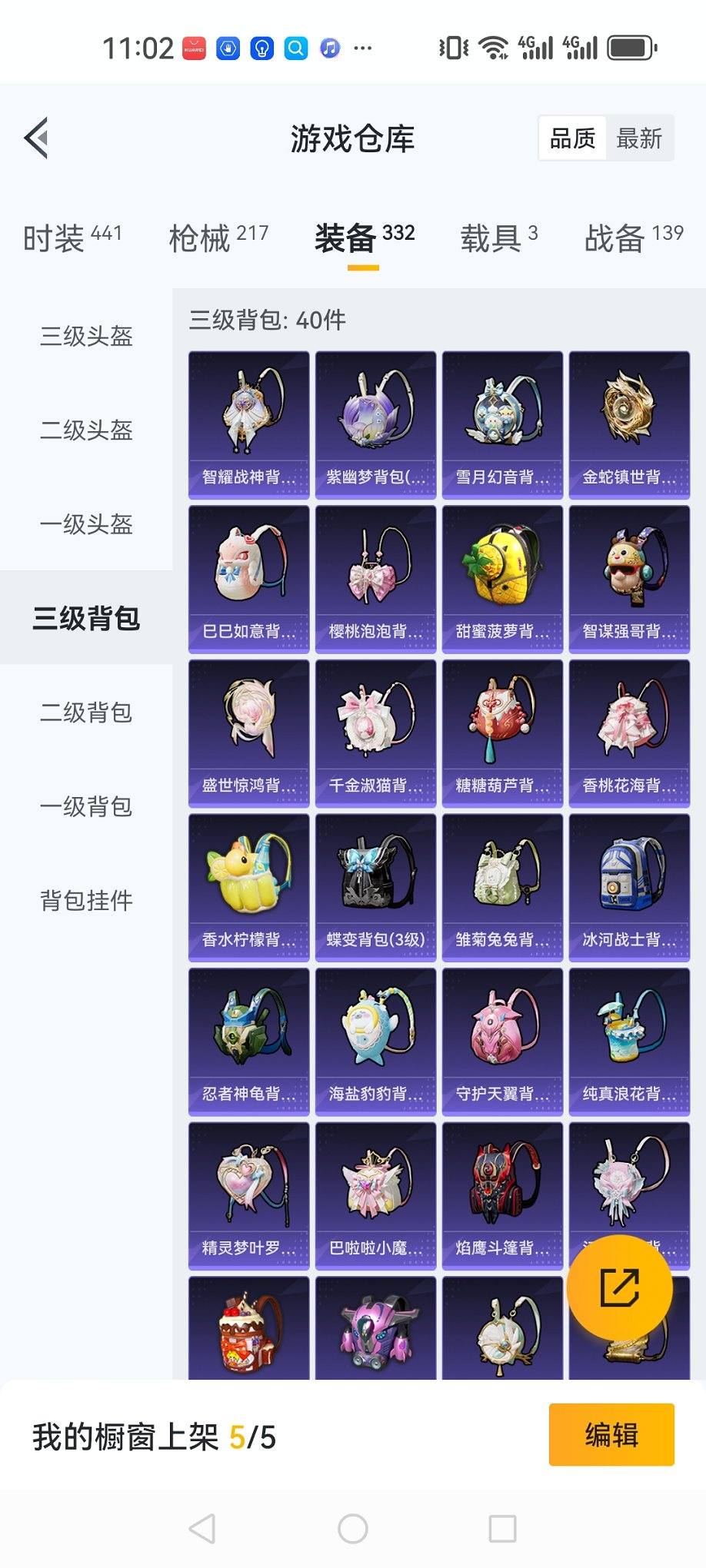706x1568 pixels.
Task: Show 一级背包 items in sidebar
Action: pyautogui.click(x=86, y=806)
